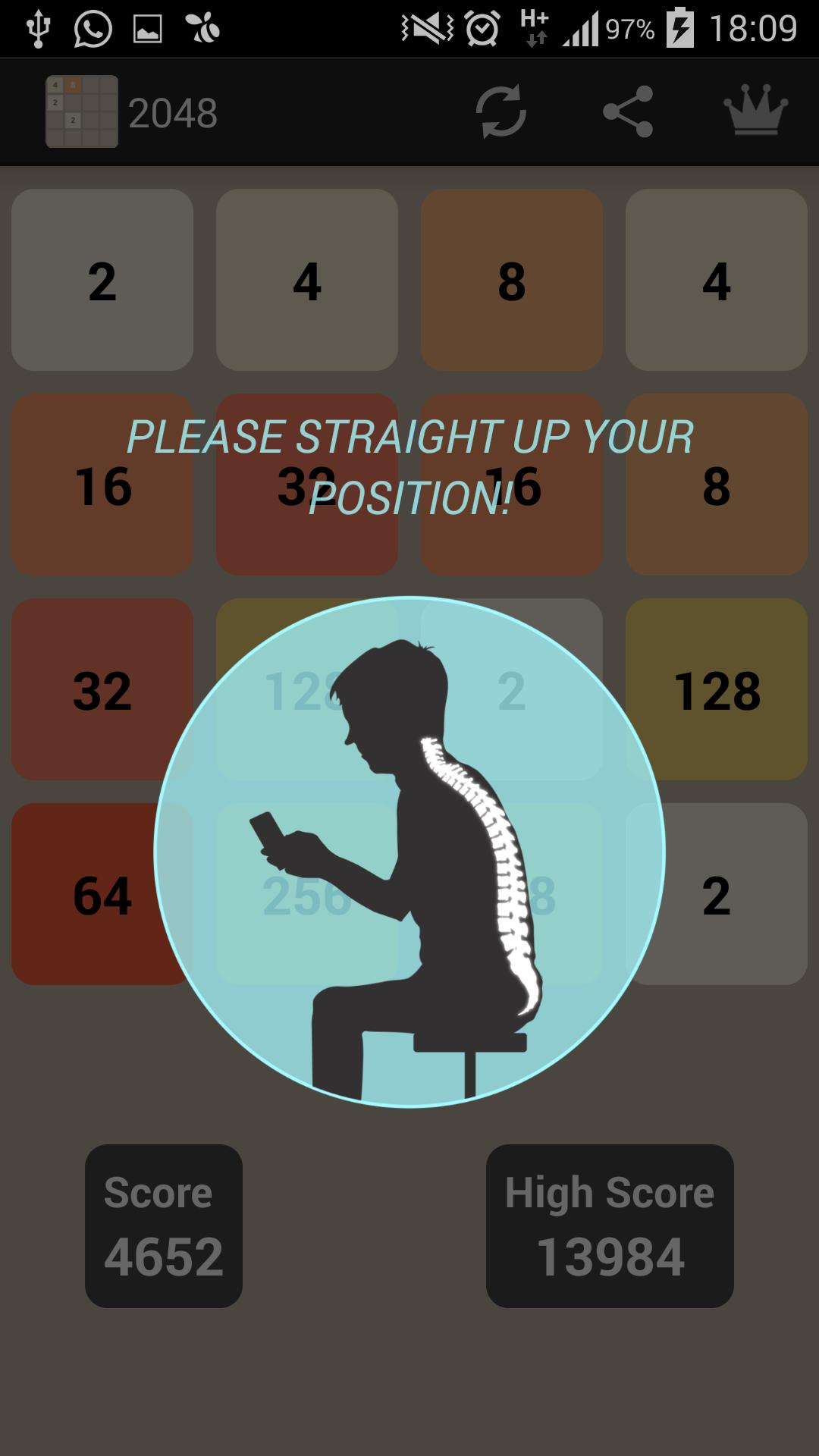Restart the game with the refresh icon
The image size is (819, 1456).
tap(500, 112)
